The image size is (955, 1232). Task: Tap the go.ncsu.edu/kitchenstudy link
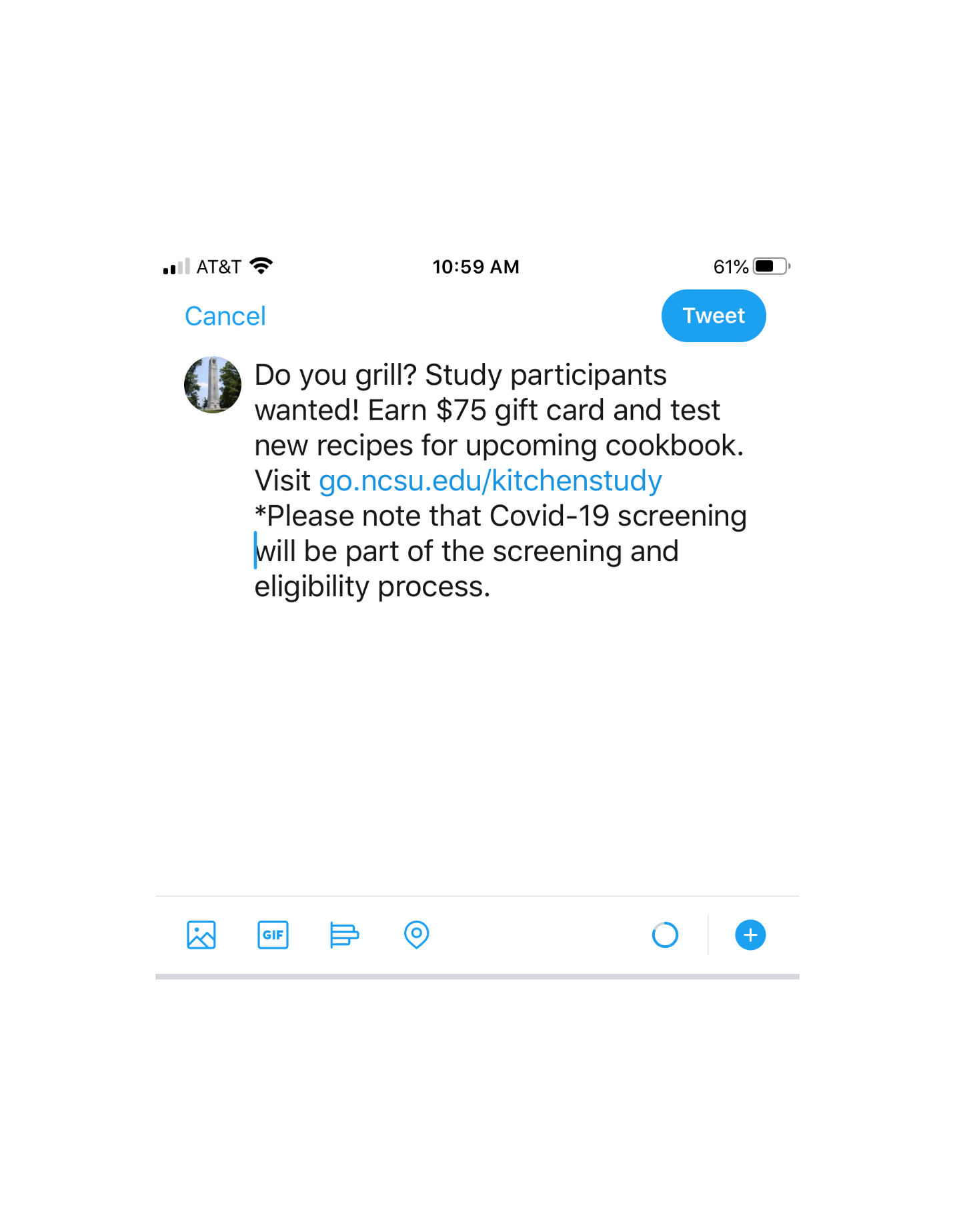point(490,481)
